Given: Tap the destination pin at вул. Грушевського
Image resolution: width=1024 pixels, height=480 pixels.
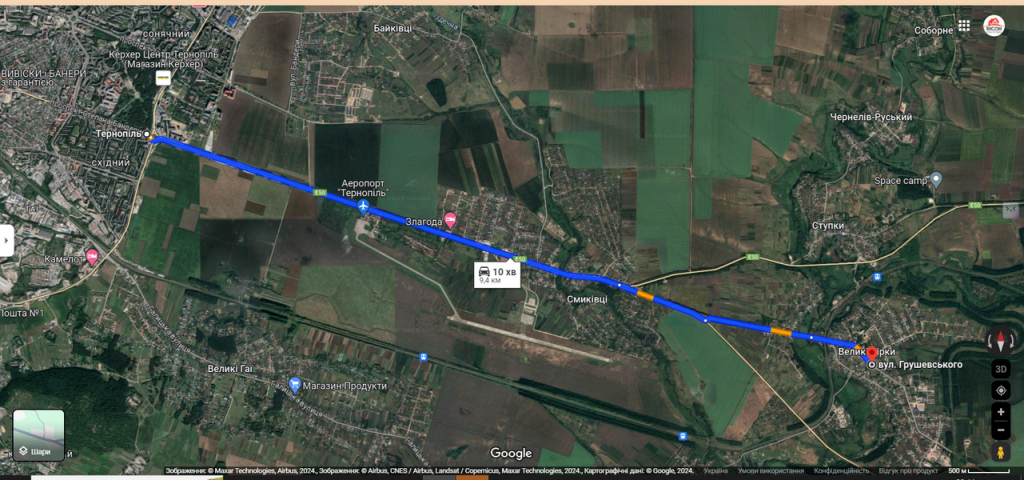Looking at the screenshot, I should pos(871,353).
